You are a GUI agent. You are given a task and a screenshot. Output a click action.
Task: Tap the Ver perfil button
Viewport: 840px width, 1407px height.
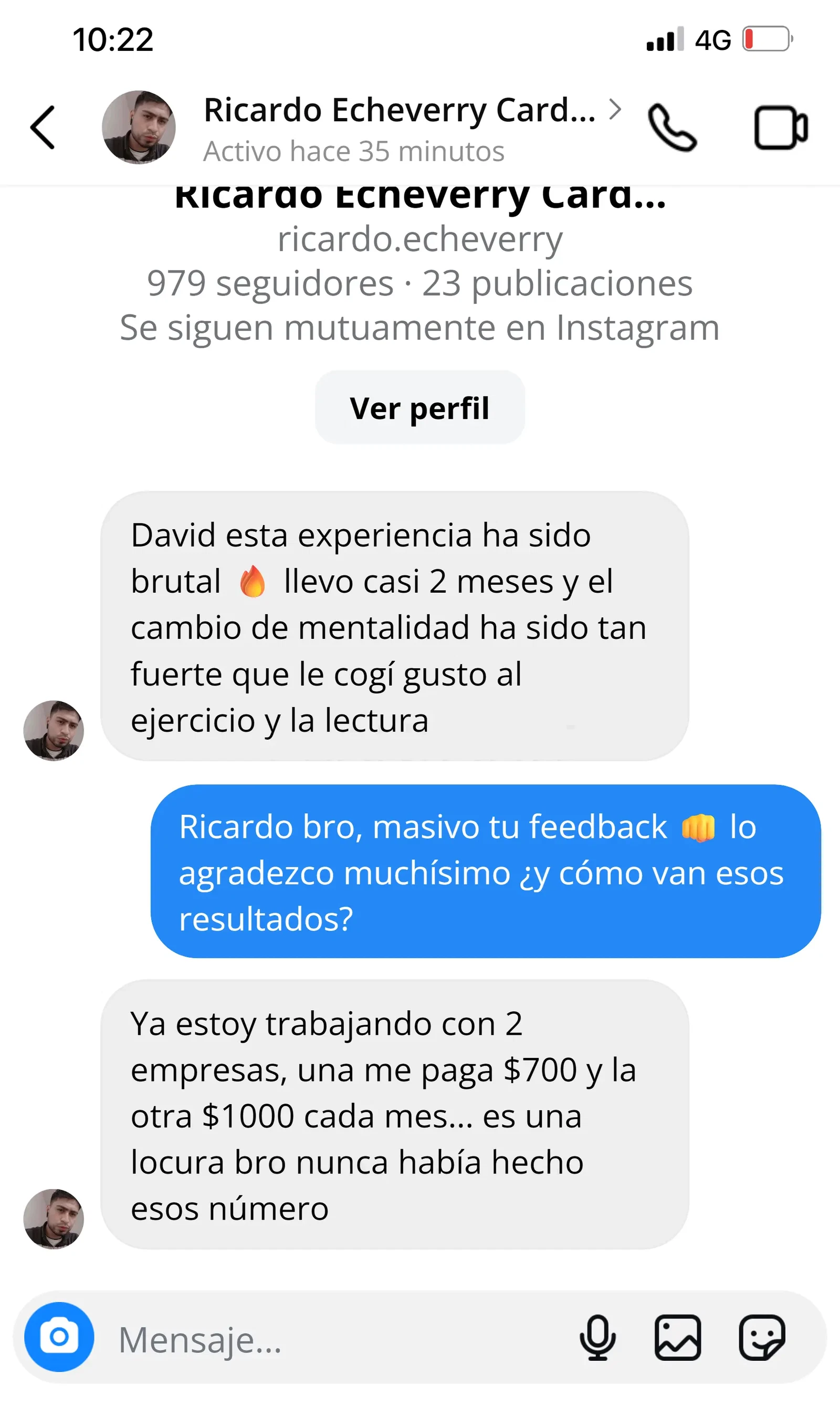pyautogui.click(x=419, y=407)
